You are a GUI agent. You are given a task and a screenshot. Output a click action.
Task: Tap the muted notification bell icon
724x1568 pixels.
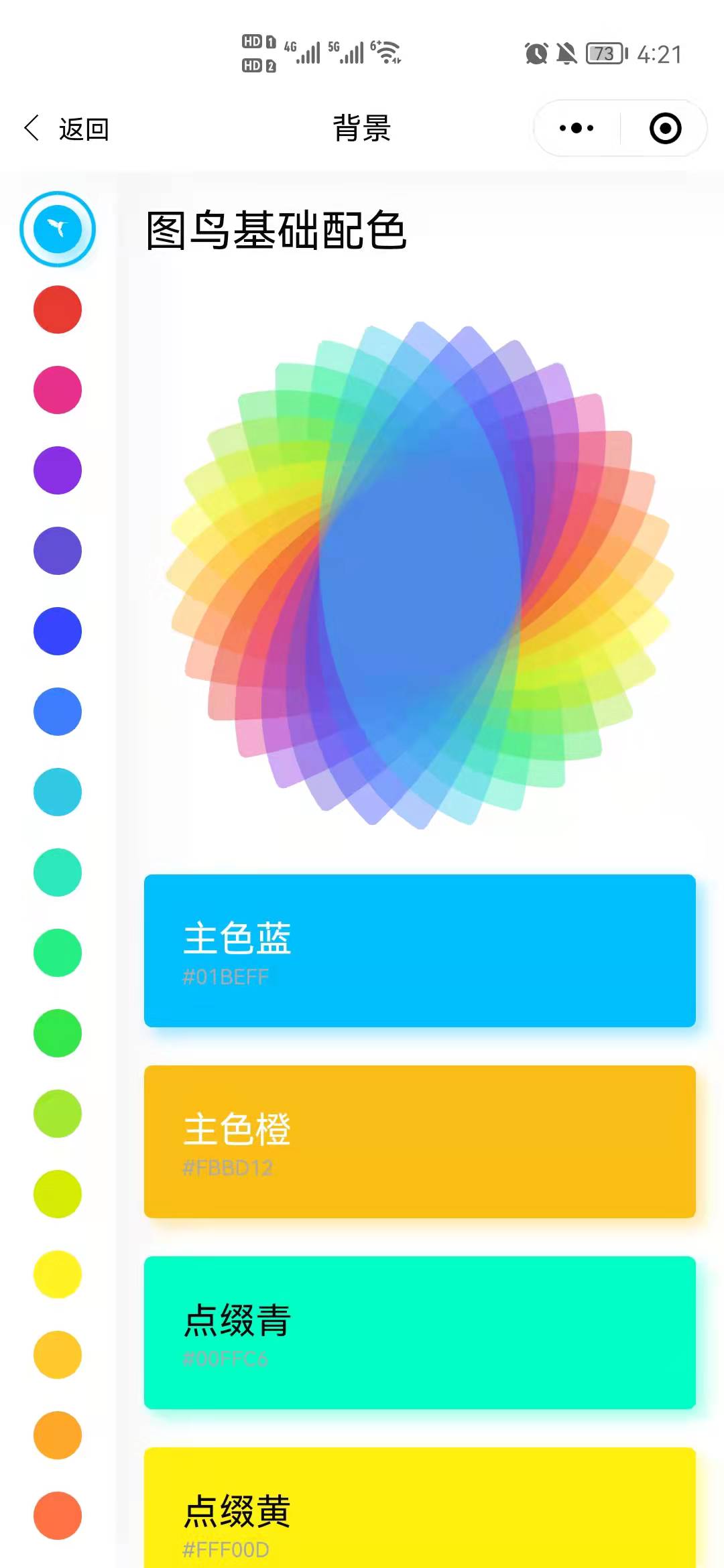566,53
